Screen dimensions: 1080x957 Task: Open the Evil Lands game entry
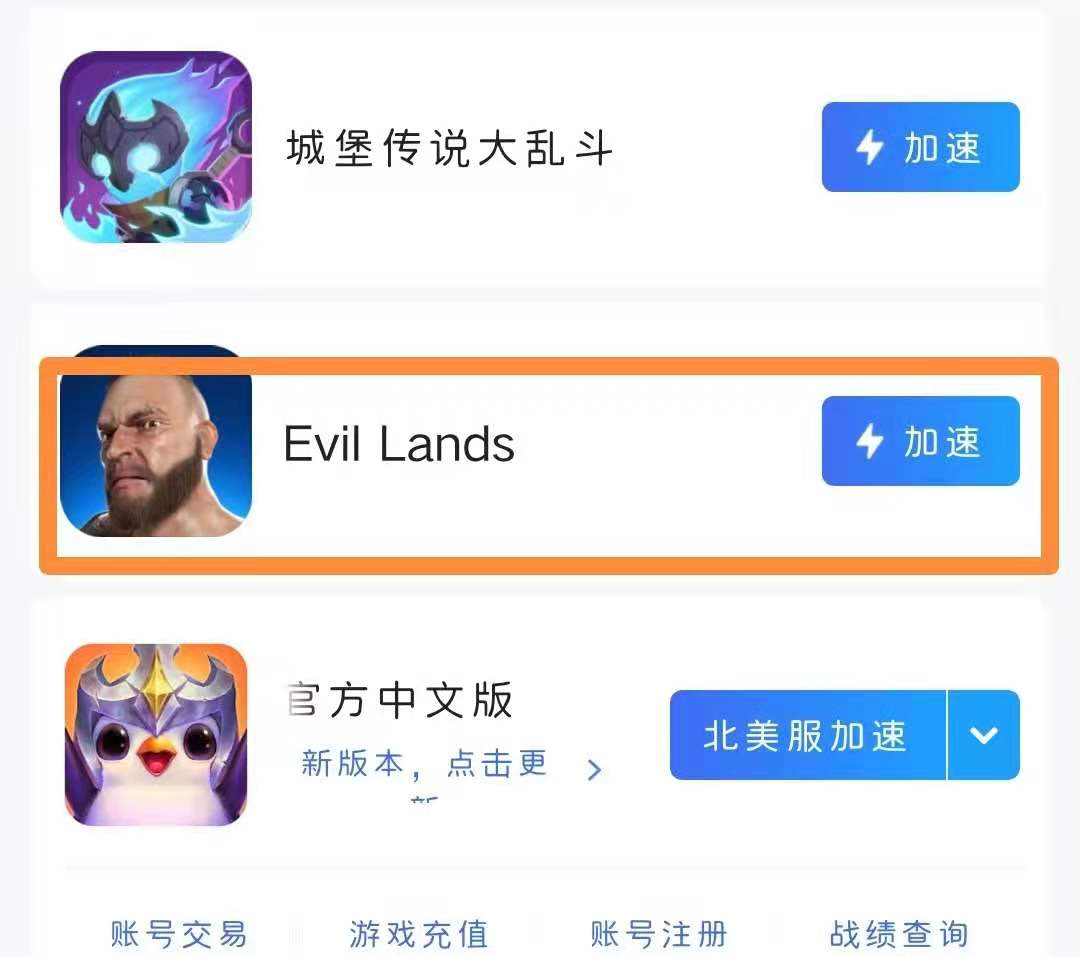pyautogui.click(x=398, y=444)
